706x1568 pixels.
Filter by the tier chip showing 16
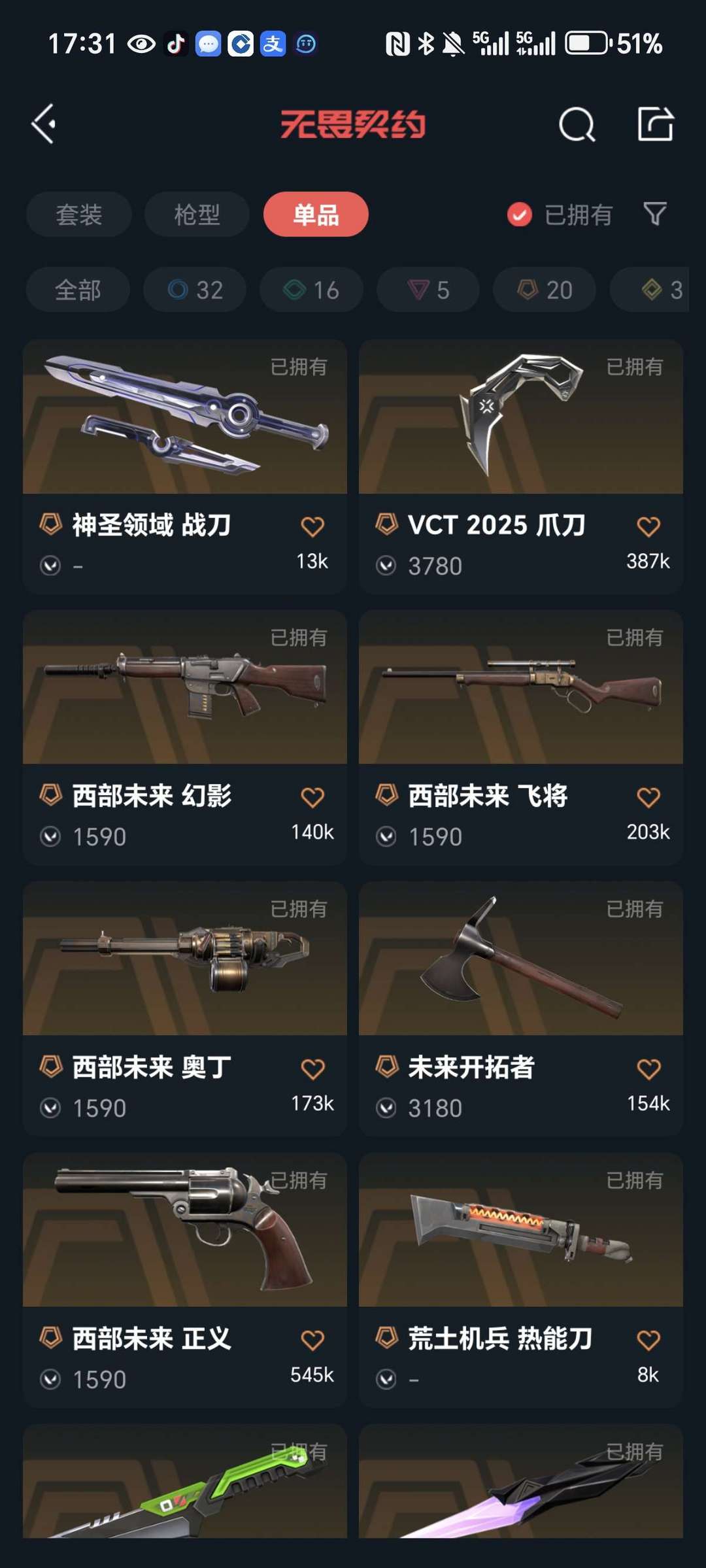(311, 290)
